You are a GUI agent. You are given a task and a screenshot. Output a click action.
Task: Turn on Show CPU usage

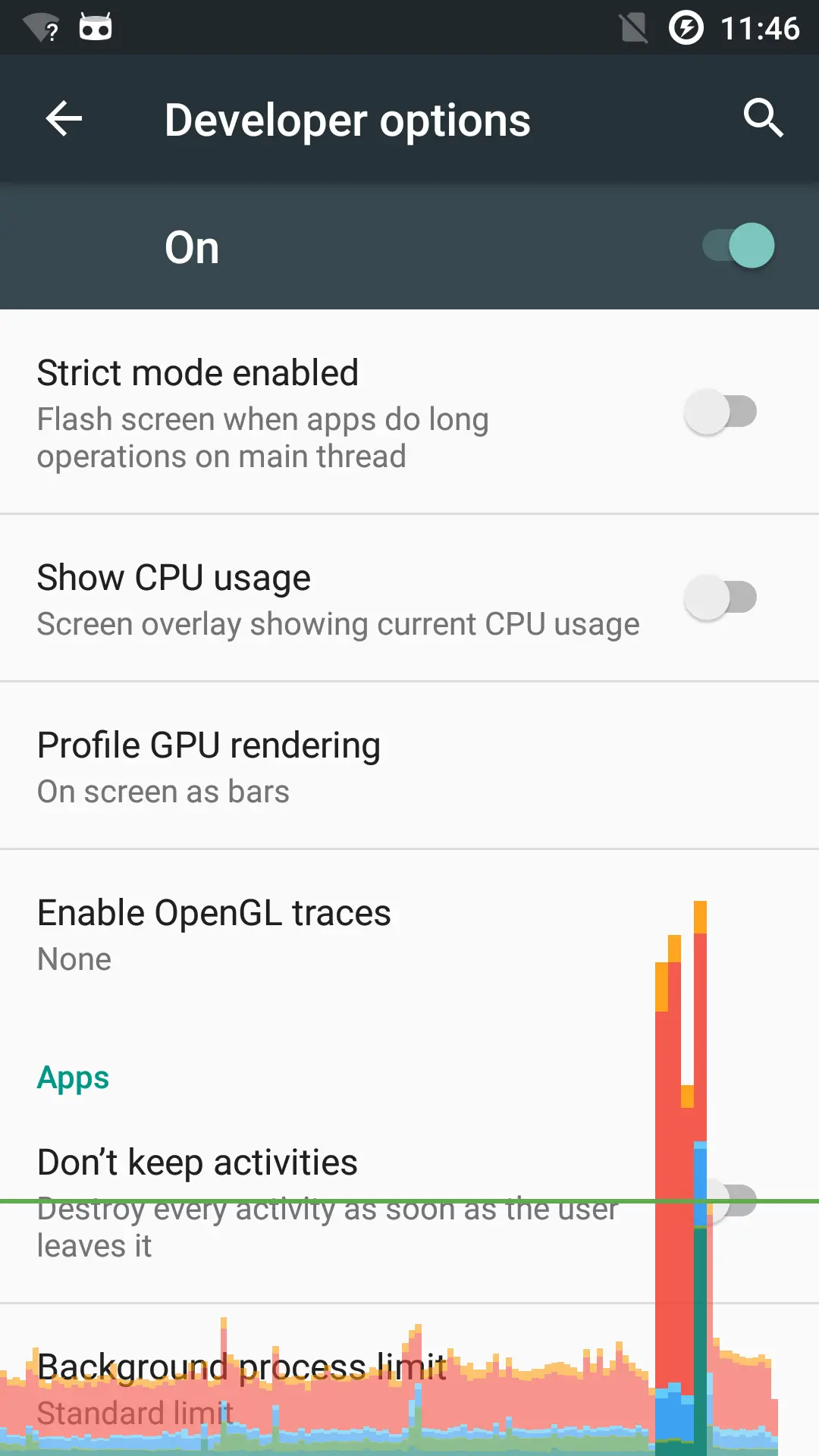(x=720, y=598)
